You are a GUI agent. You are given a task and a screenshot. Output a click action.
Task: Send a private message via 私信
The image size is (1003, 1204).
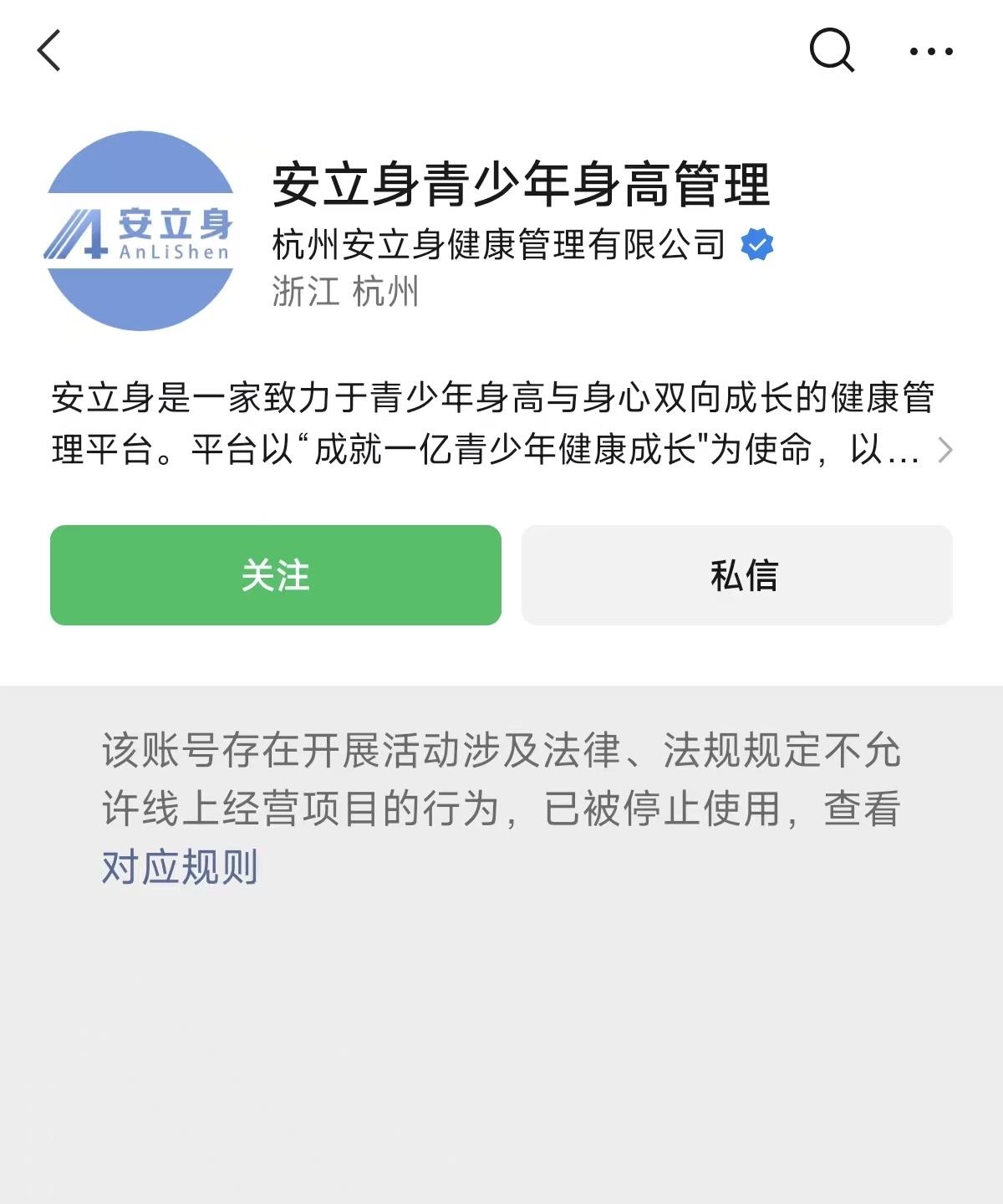click(x=737, y=575)
